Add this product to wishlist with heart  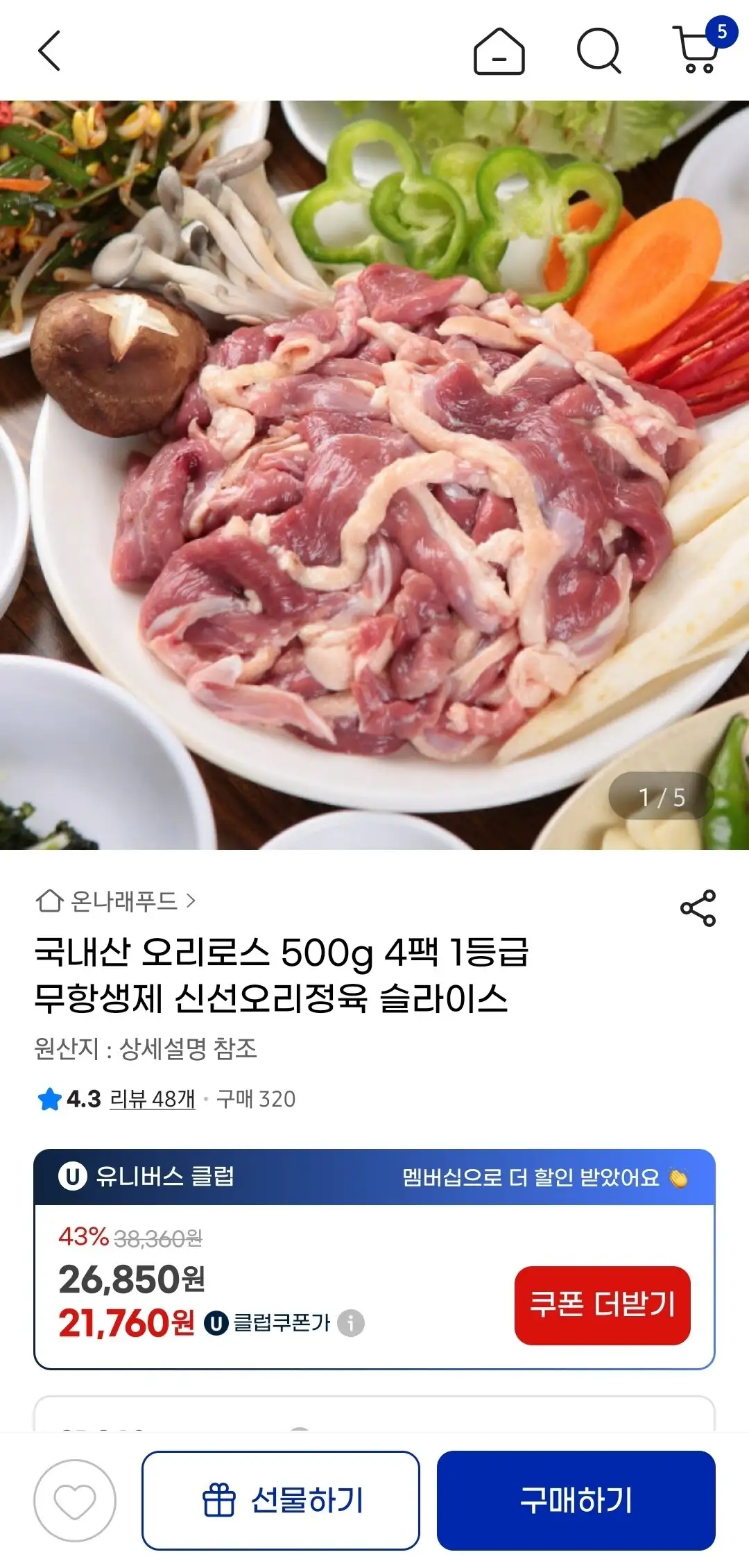click(x=75, y=1501)
